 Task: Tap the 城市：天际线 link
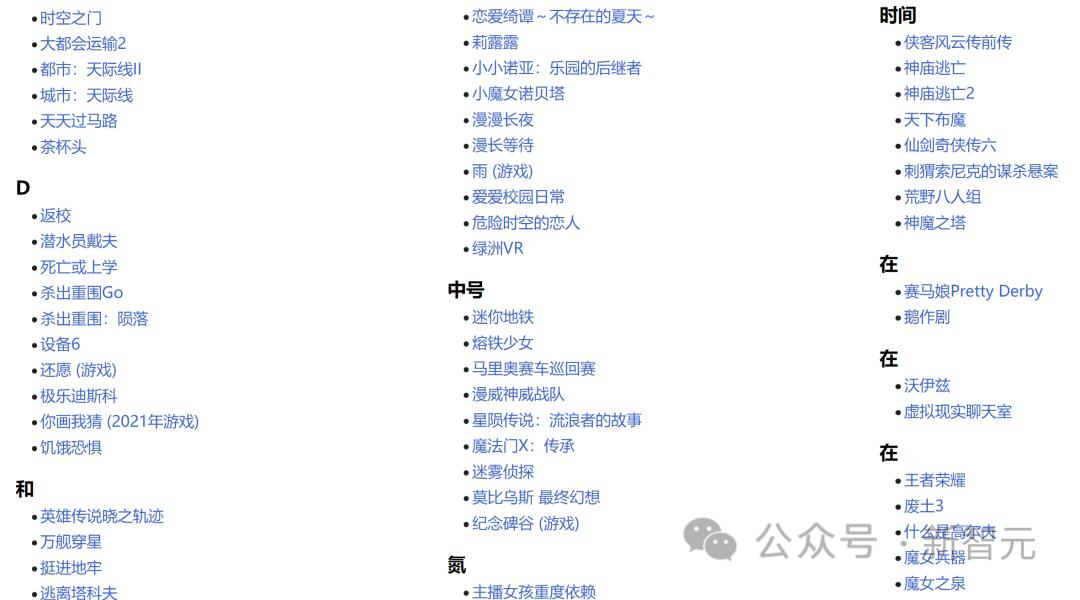(86, 95)
